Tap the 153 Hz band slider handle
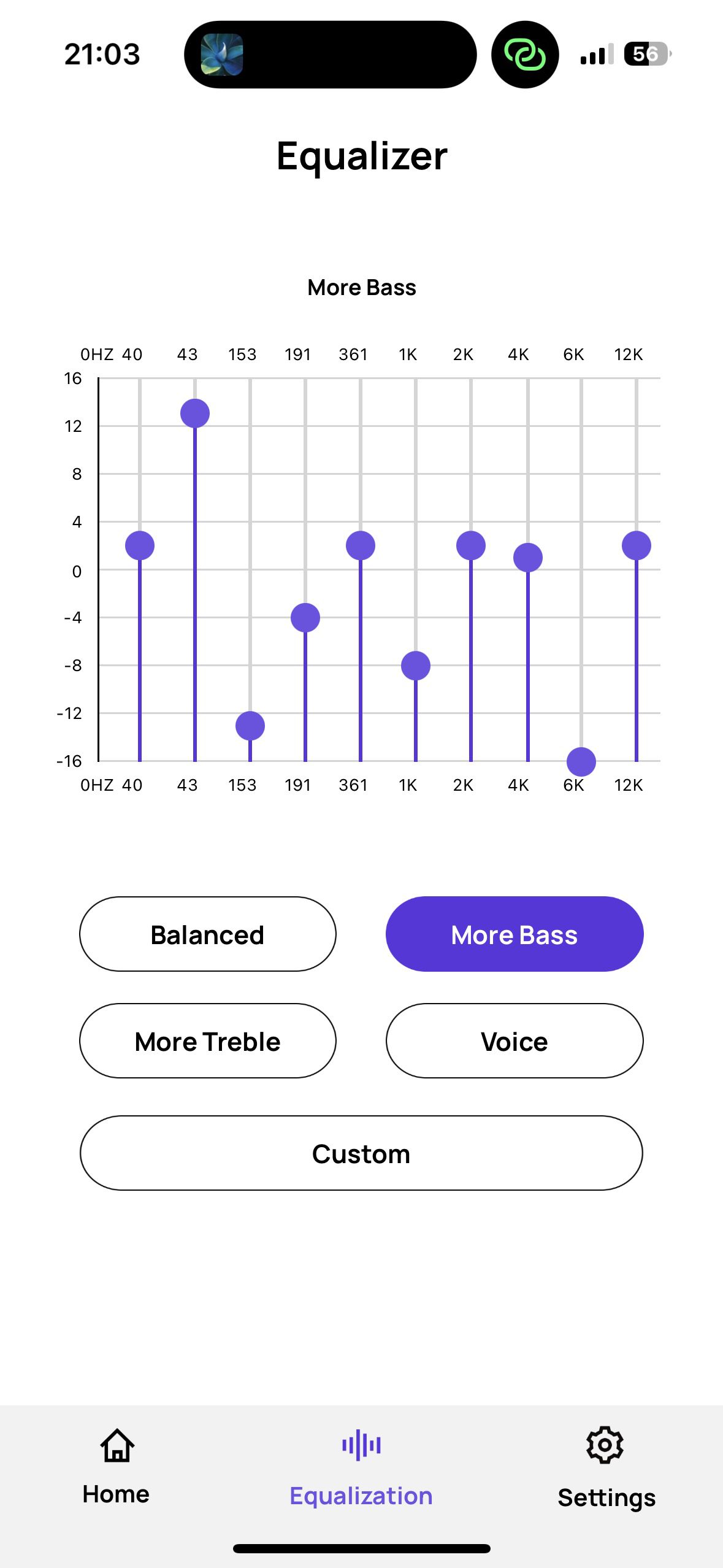The image size is (723, 1568). click(250, 726)
